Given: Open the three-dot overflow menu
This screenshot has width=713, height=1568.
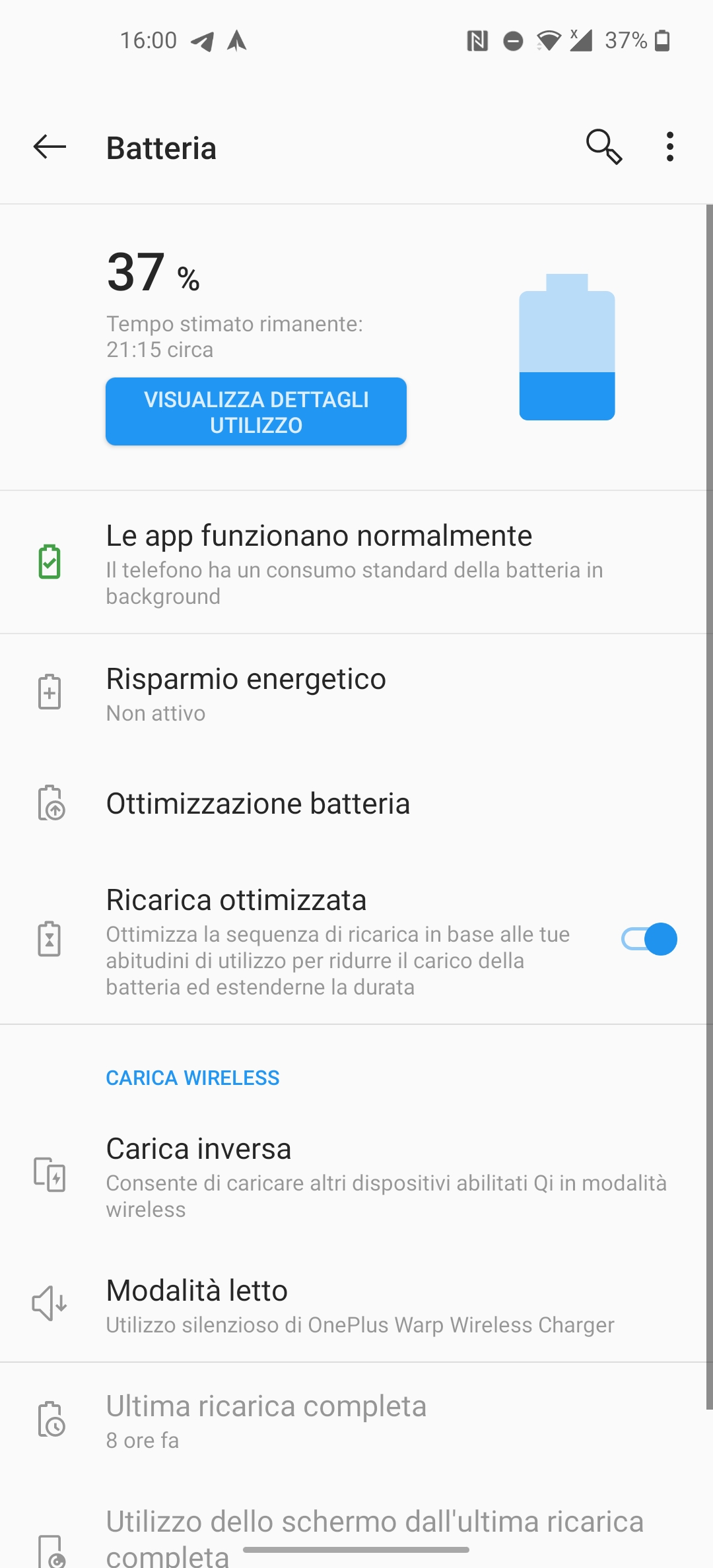Looking at the screenshot, I should click(670, 147).
